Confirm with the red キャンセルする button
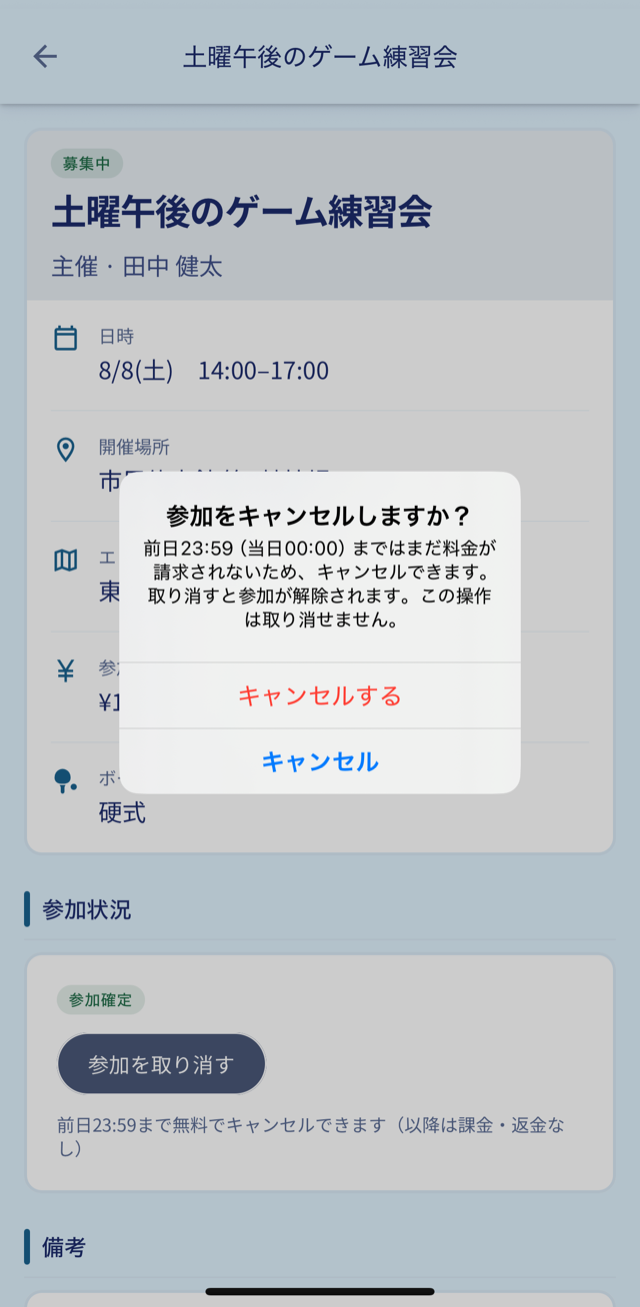Viewport: 640px width, 1307px height. click(320, 696)
